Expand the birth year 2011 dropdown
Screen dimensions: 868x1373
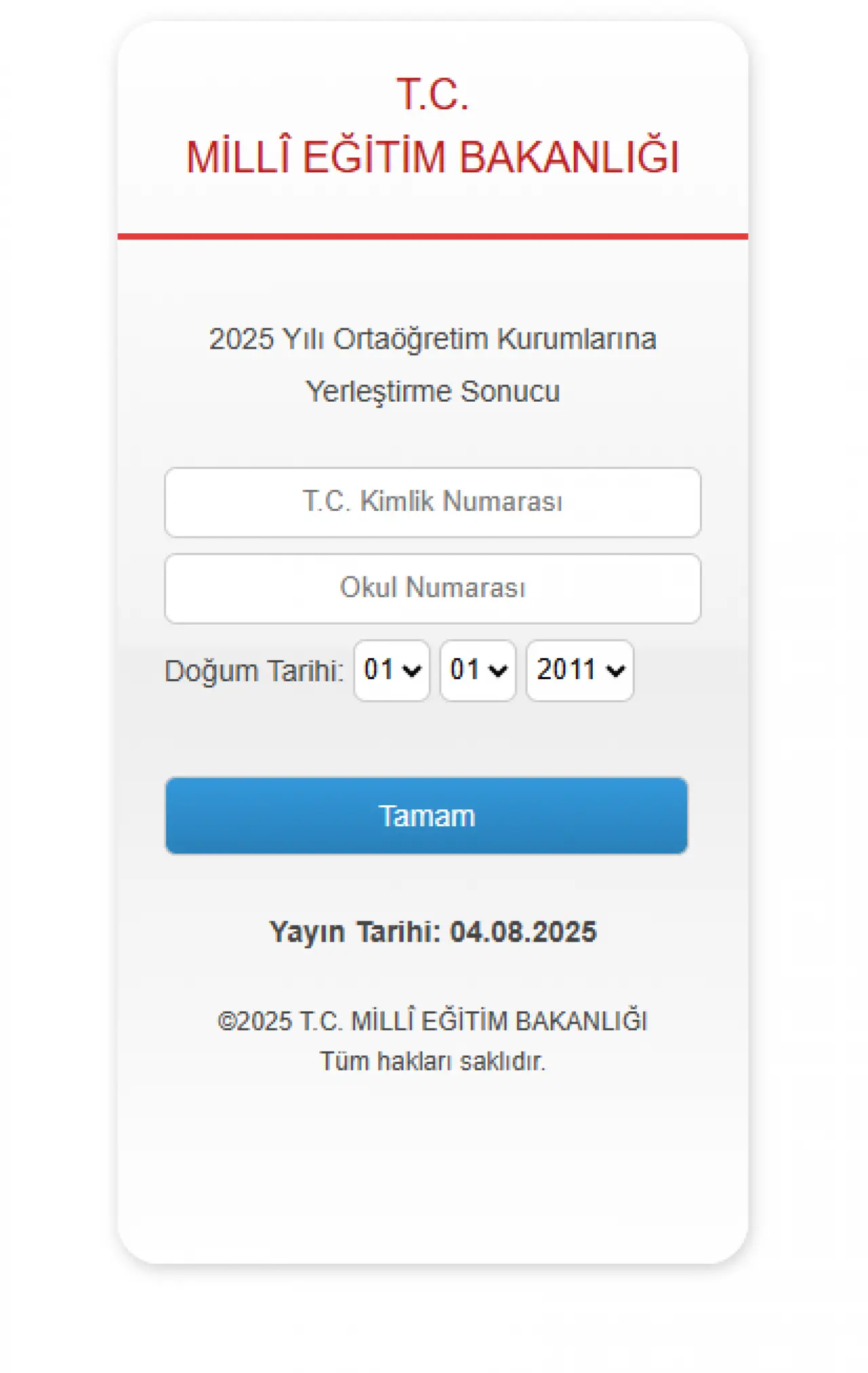pyautogui.click(x=580, y=670)
